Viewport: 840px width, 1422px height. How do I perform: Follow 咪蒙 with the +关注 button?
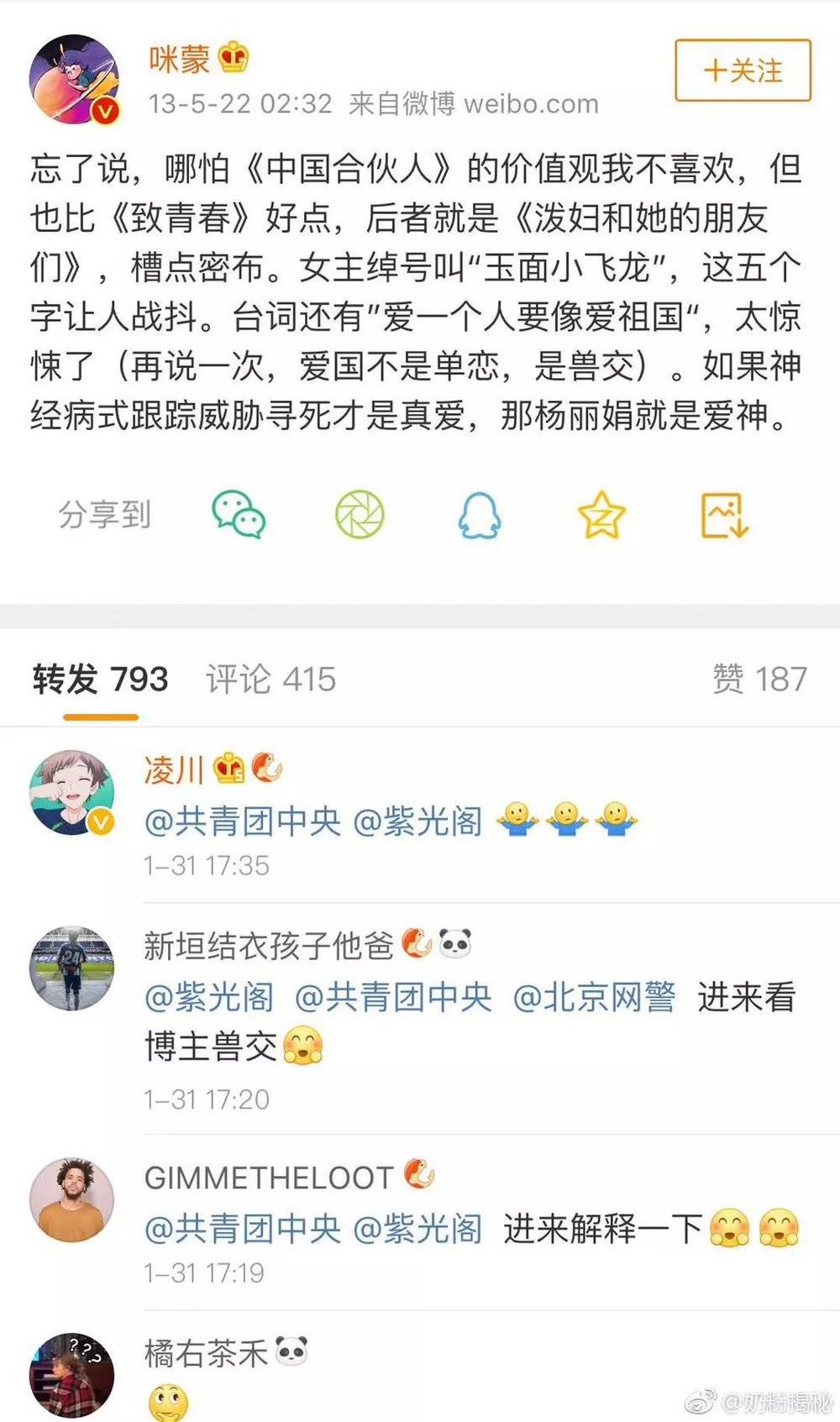point(743,71)
